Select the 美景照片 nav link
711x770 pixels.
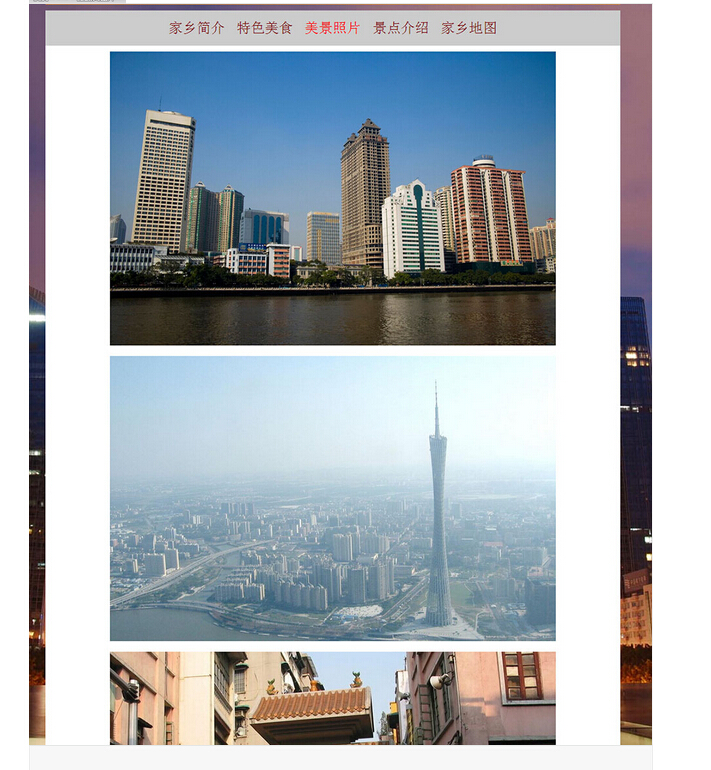332,28
